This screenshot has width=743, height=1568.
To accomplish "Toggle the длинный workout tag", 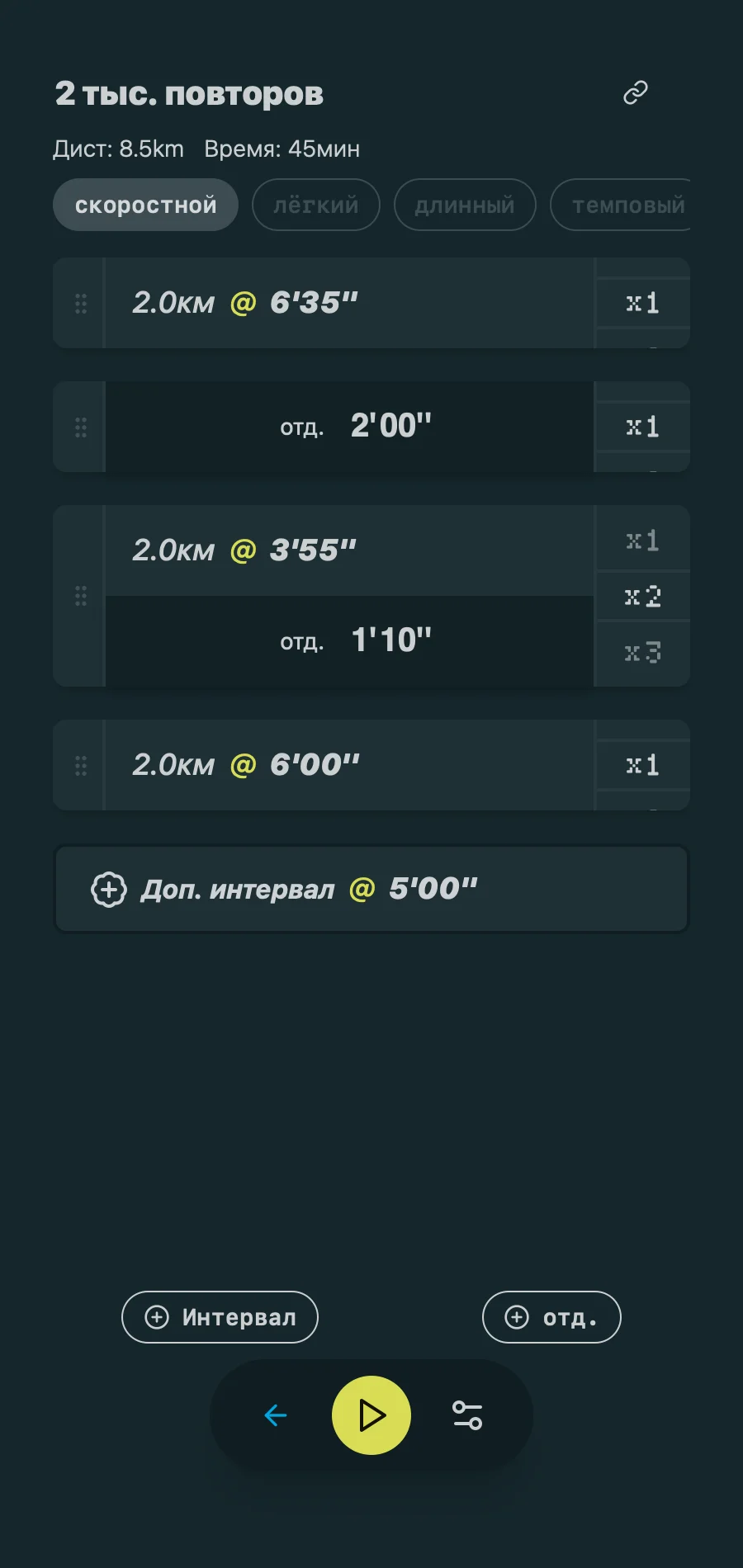I will (x=465, y=205).
